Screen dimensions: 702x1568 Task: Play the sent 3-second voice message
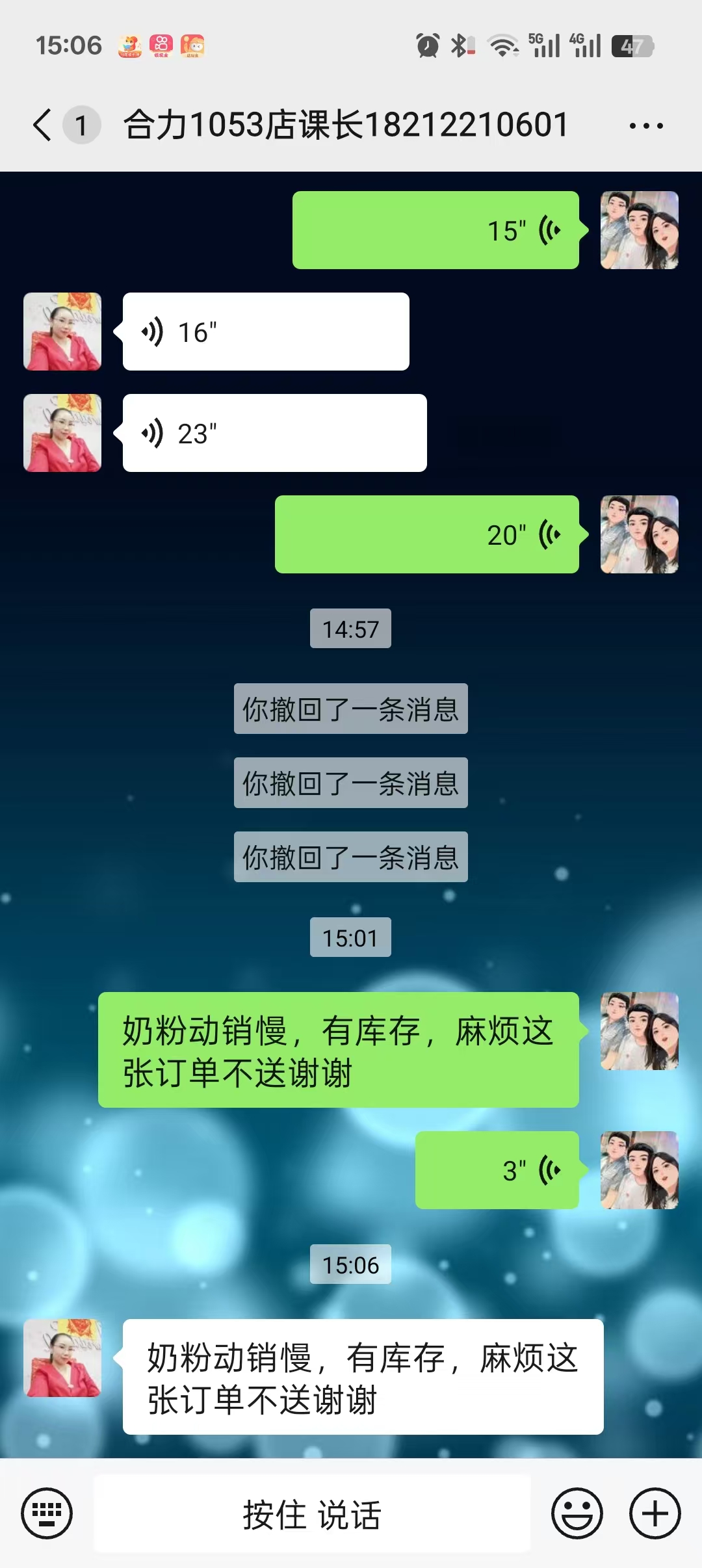[497, 1170]
